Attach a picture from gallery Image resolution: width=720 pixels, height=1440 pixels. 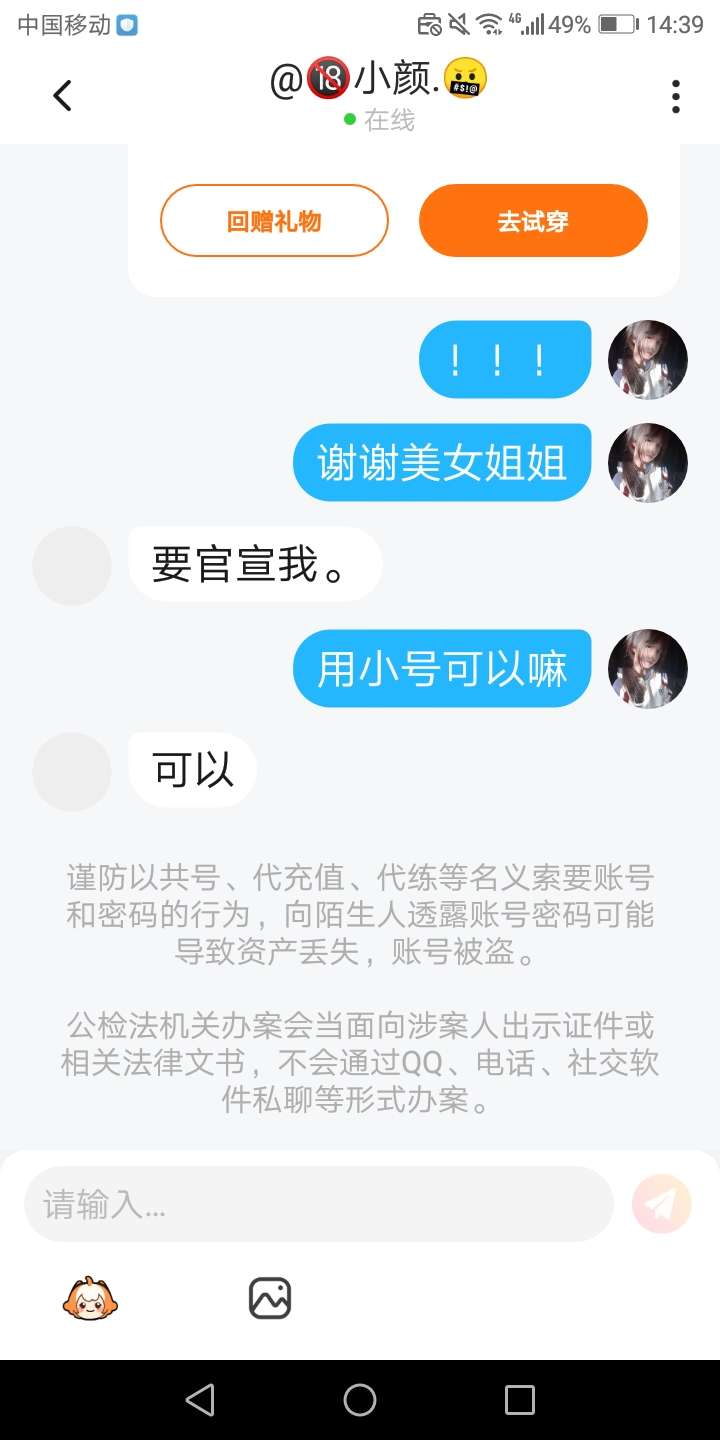tap(269, 1298)
